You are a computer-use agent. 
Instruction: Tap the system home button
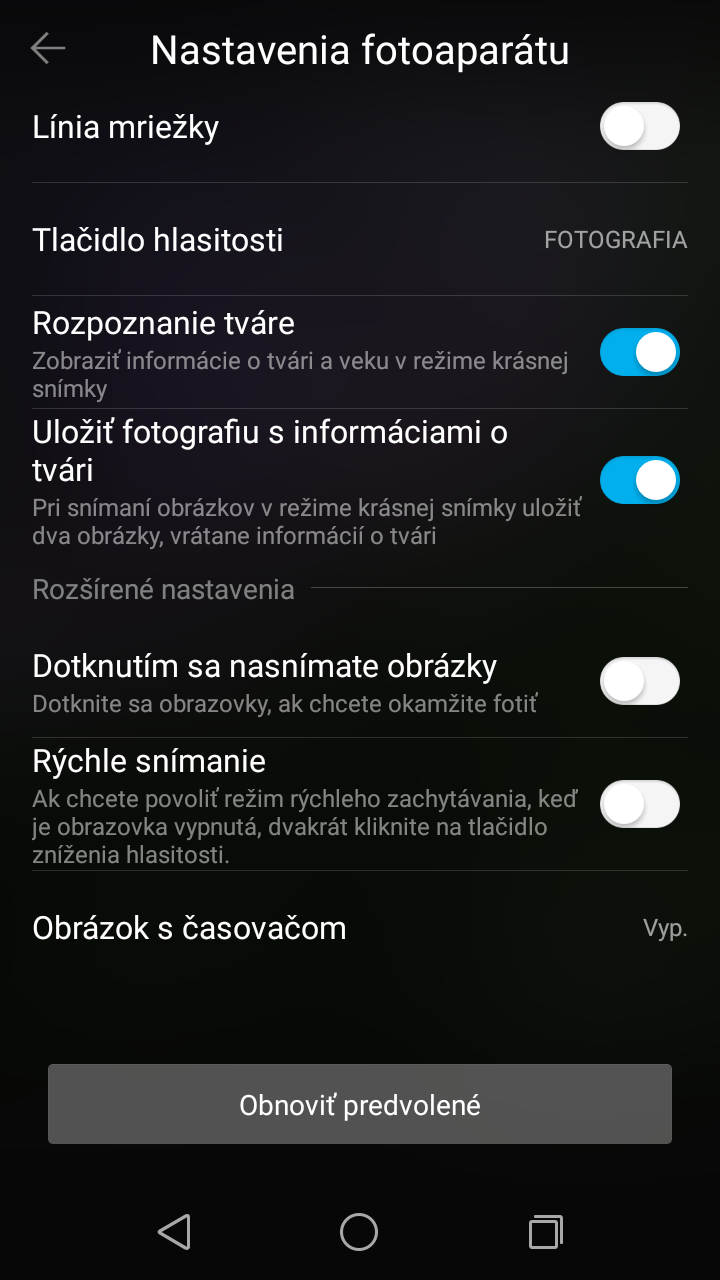(359, 1231)
